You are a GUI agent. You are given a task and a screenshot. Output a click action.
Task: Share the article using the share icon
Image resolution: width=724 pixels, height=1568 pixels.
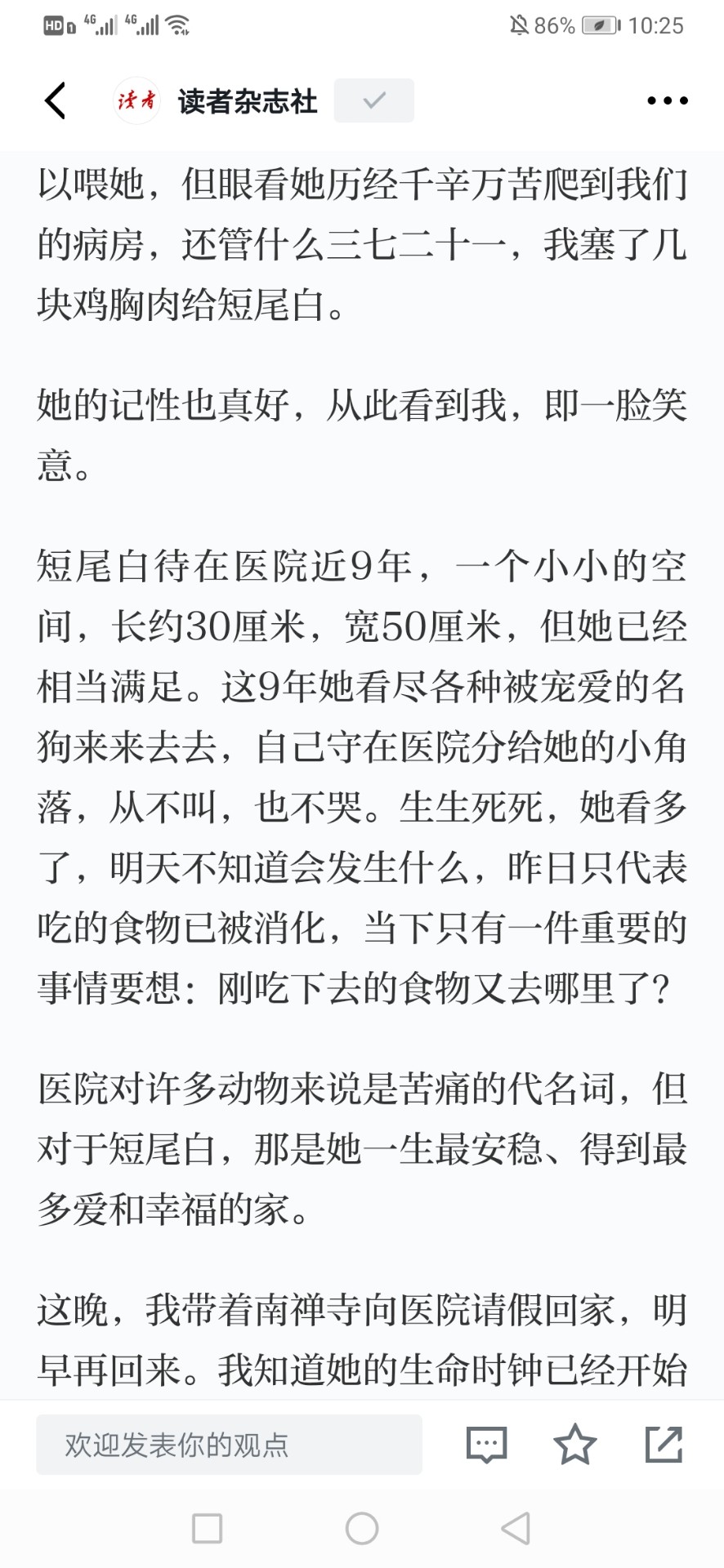(x=664, y=1444)
